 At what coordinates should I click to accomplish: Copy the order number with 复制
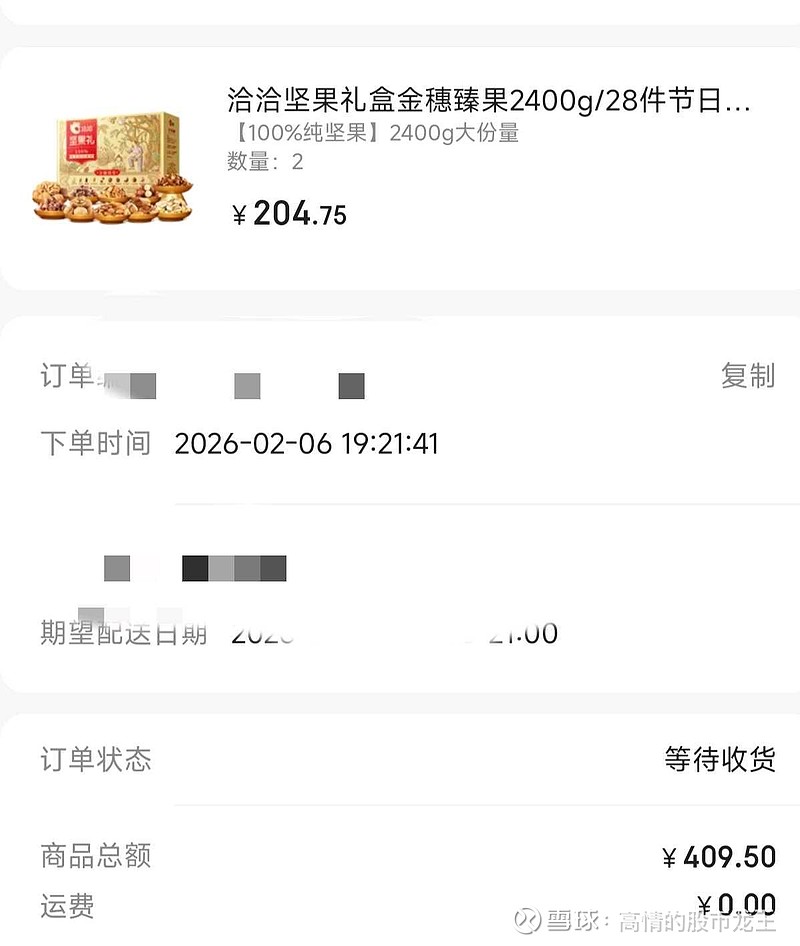747,376
